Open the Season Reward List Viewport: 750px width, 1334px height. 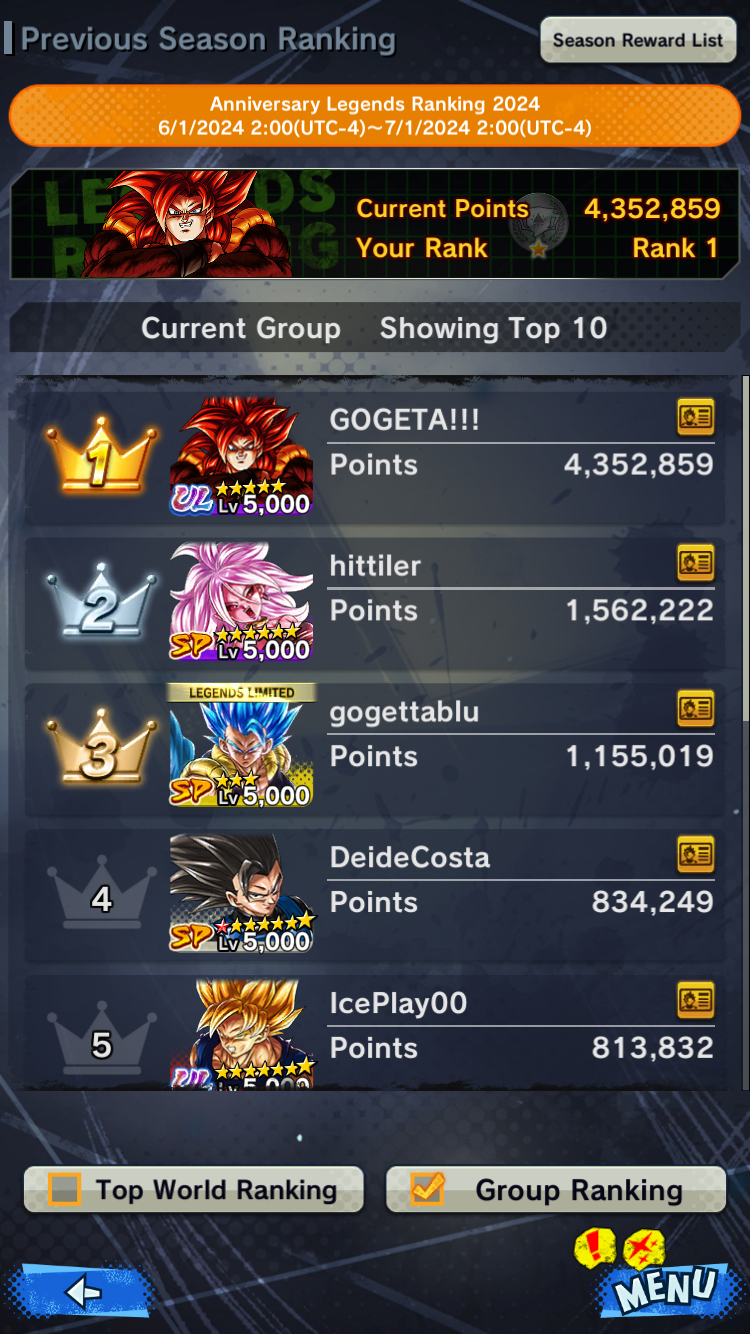click(638, 41)
